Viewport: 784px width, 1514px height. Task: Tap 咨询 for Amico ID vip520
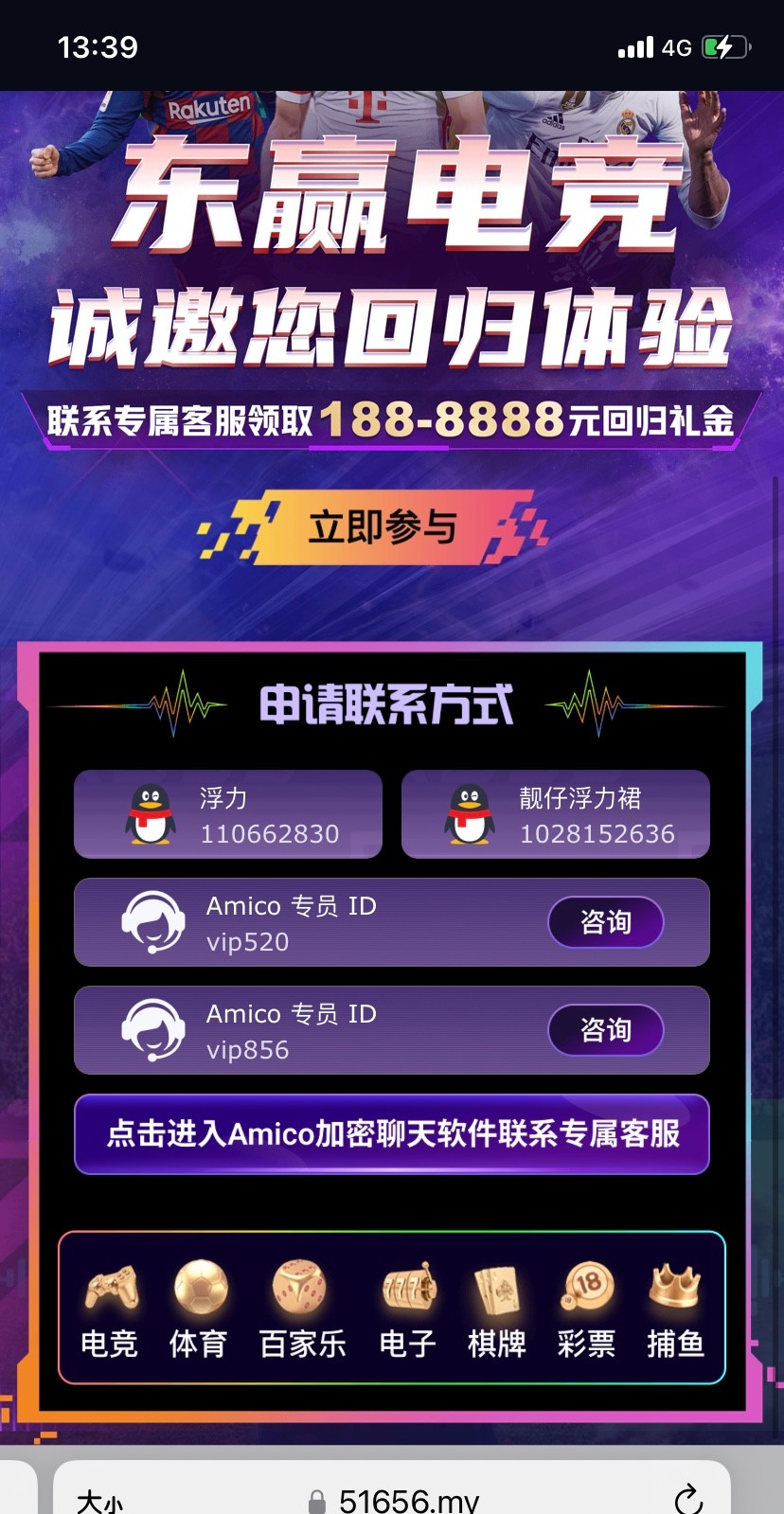[x=605, y=922]
